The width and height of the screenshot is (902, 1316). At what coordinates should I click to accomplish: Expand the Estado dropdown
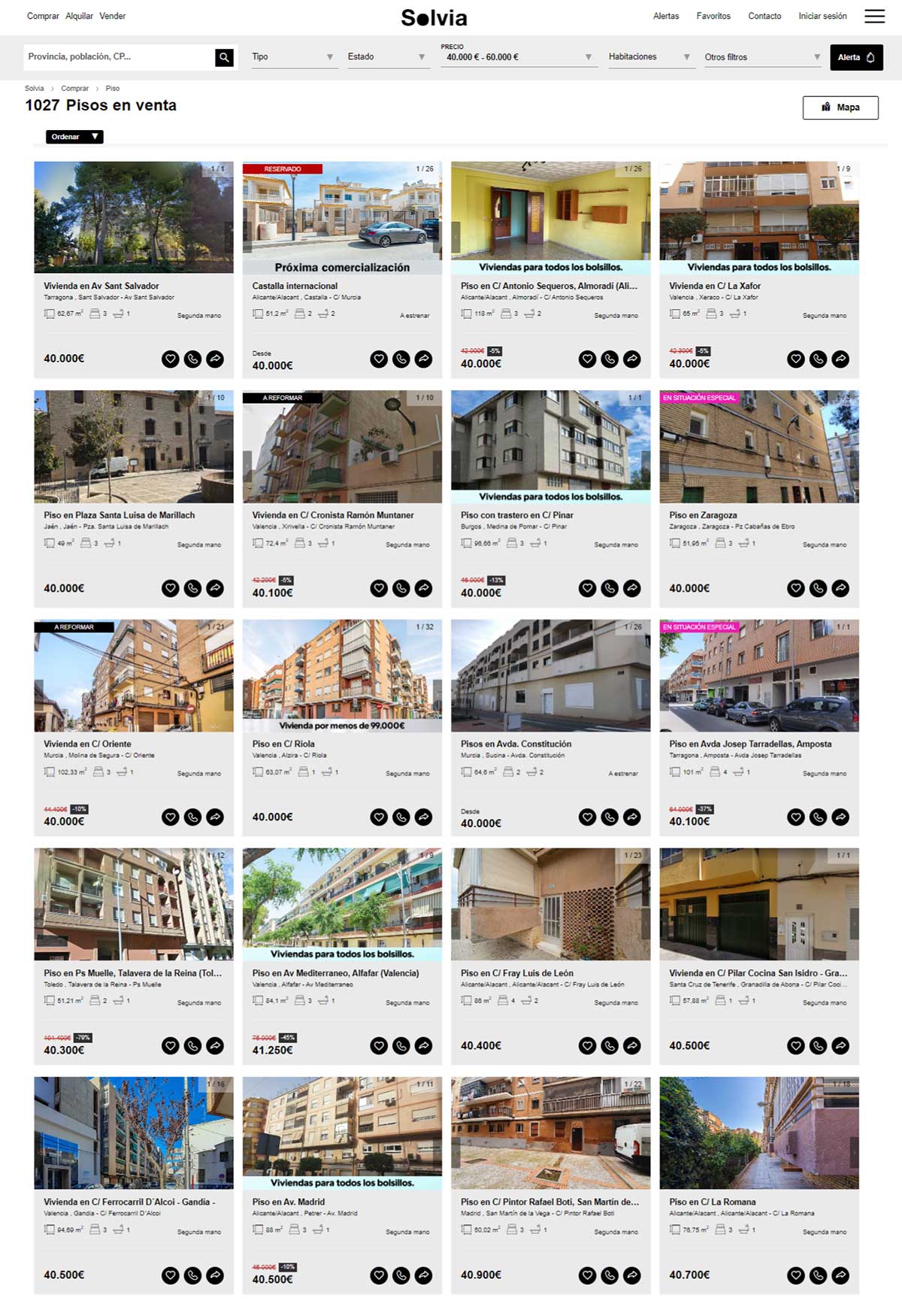click(386, 57)
